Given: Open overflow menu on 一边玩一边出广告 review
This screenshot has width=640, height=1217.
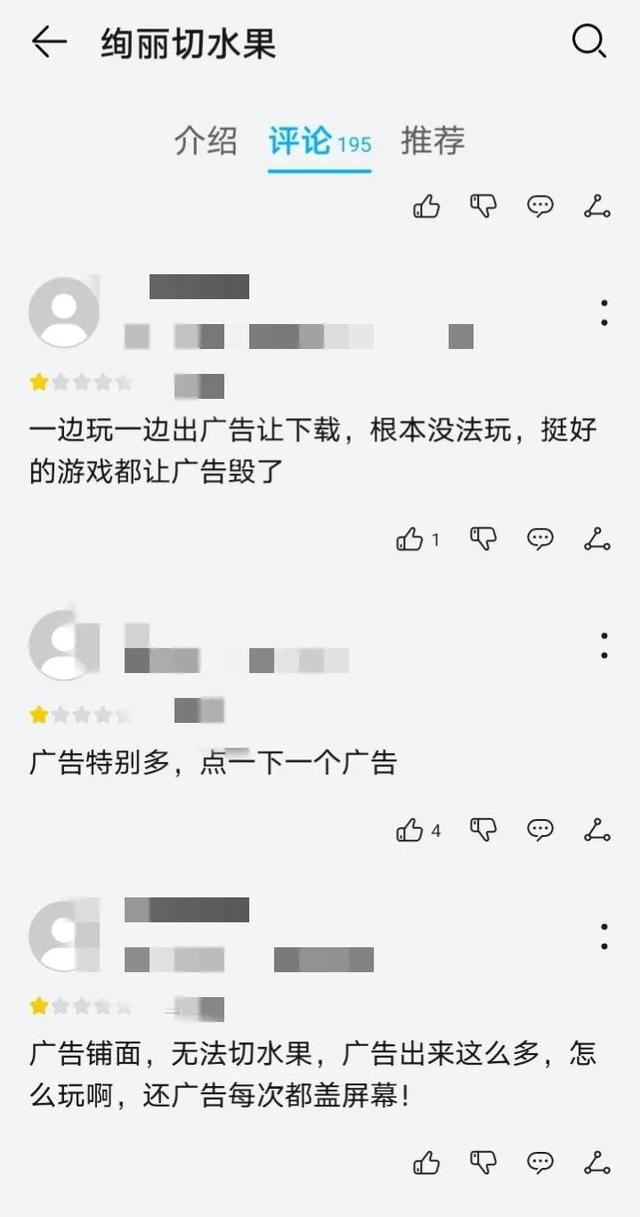Looking at the screenshot, I should pyautogui.click(x=604, y=312).
